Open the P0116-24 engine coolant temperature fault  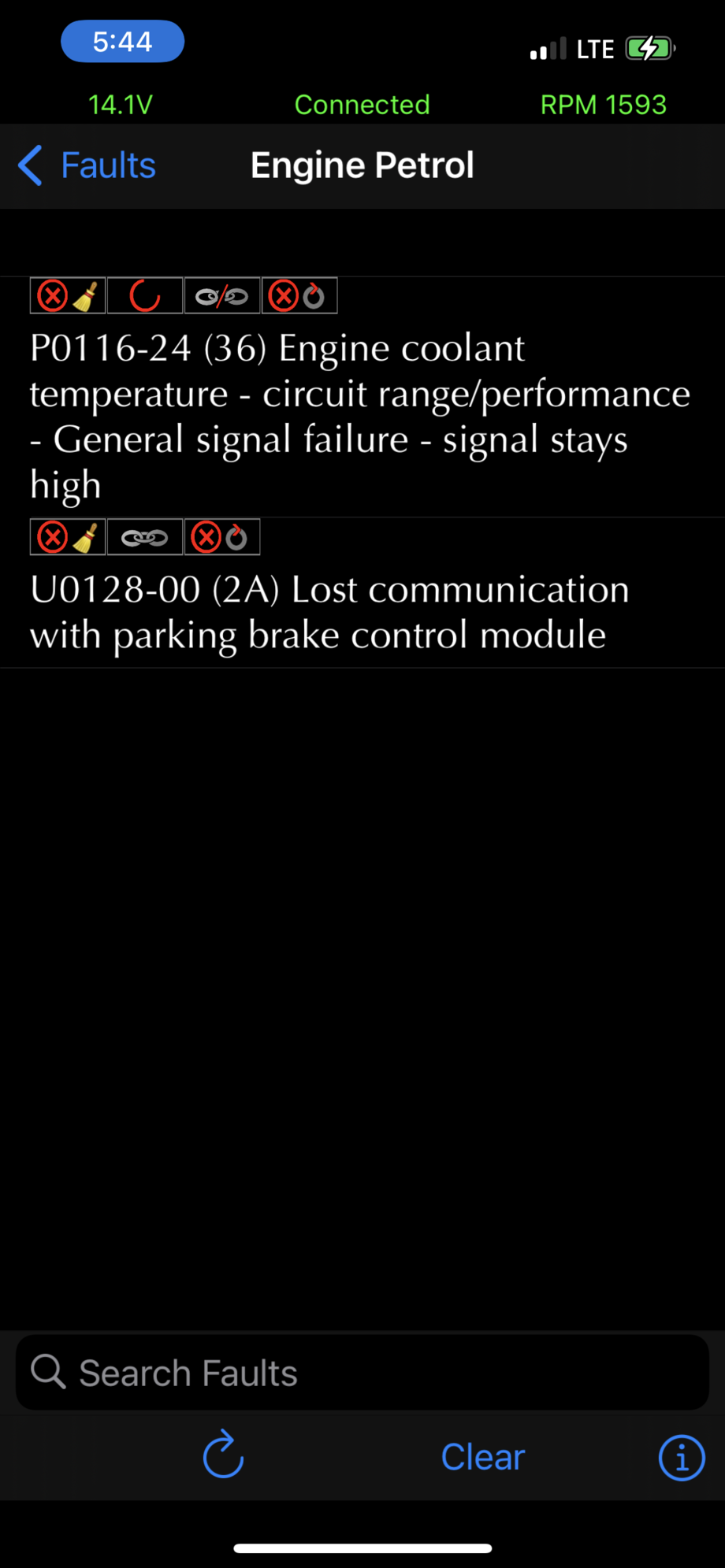(362, 396)
